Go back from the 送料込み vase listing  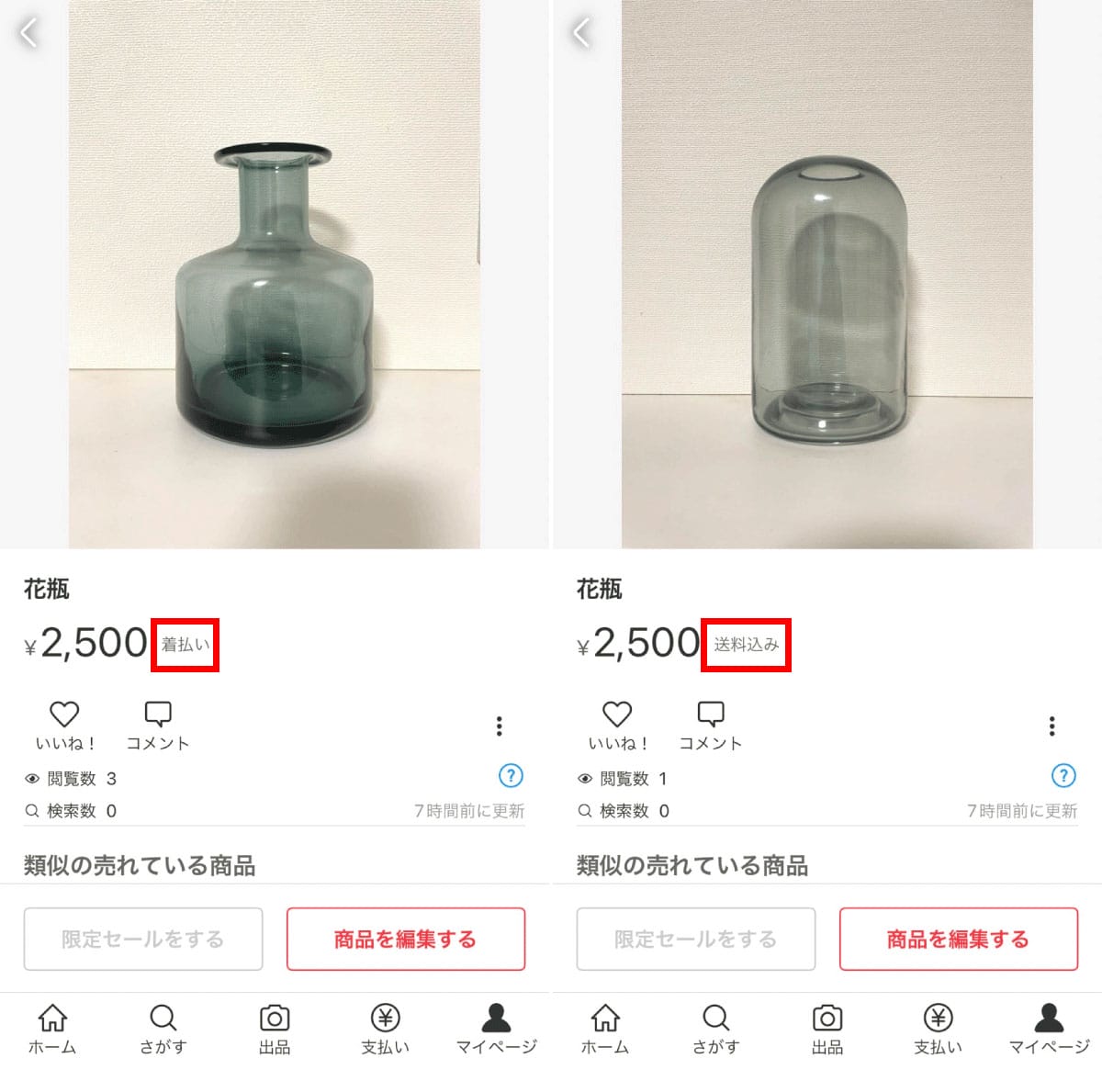click(581, 33)
